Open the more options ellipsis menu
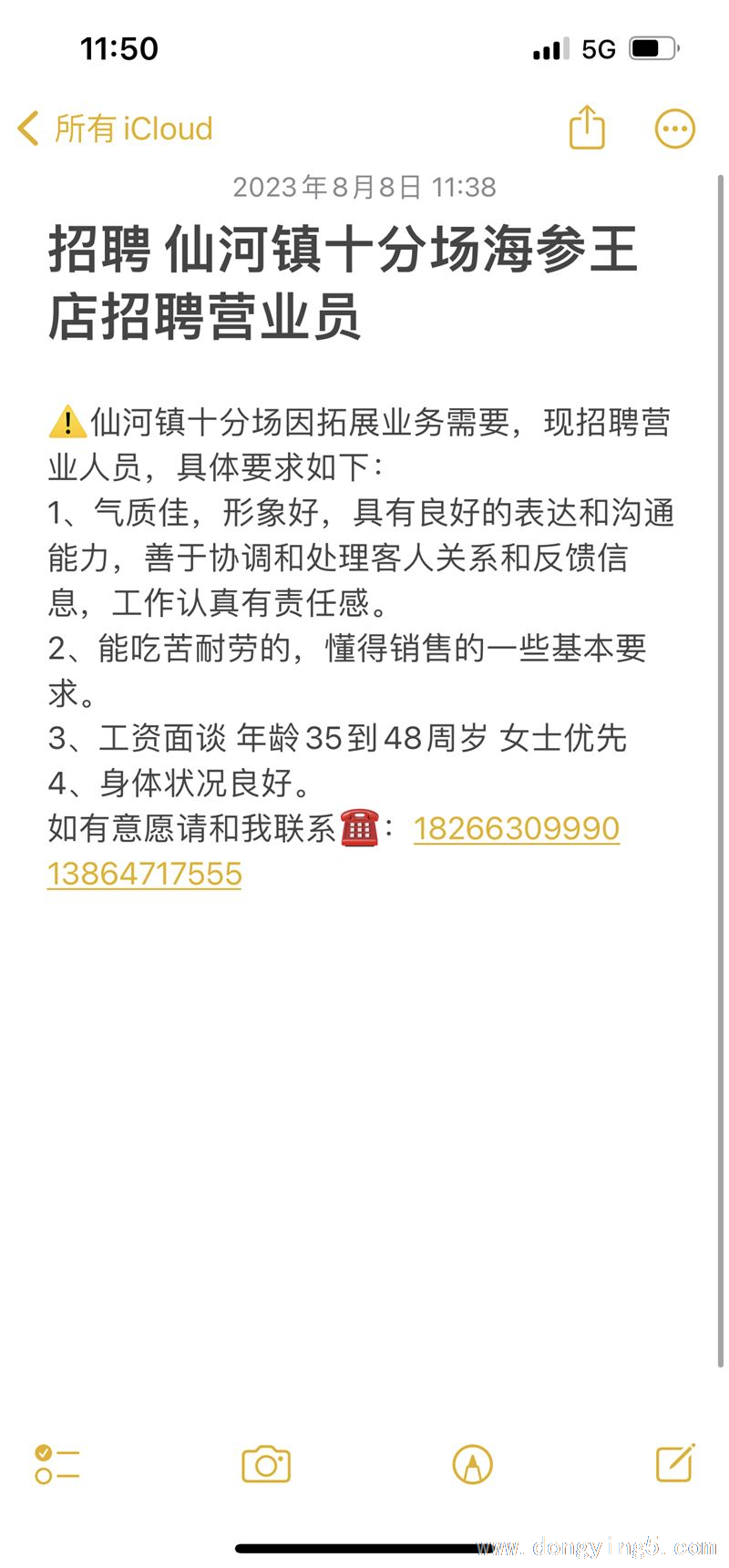The image size is (729, 1568). [675, 128]
